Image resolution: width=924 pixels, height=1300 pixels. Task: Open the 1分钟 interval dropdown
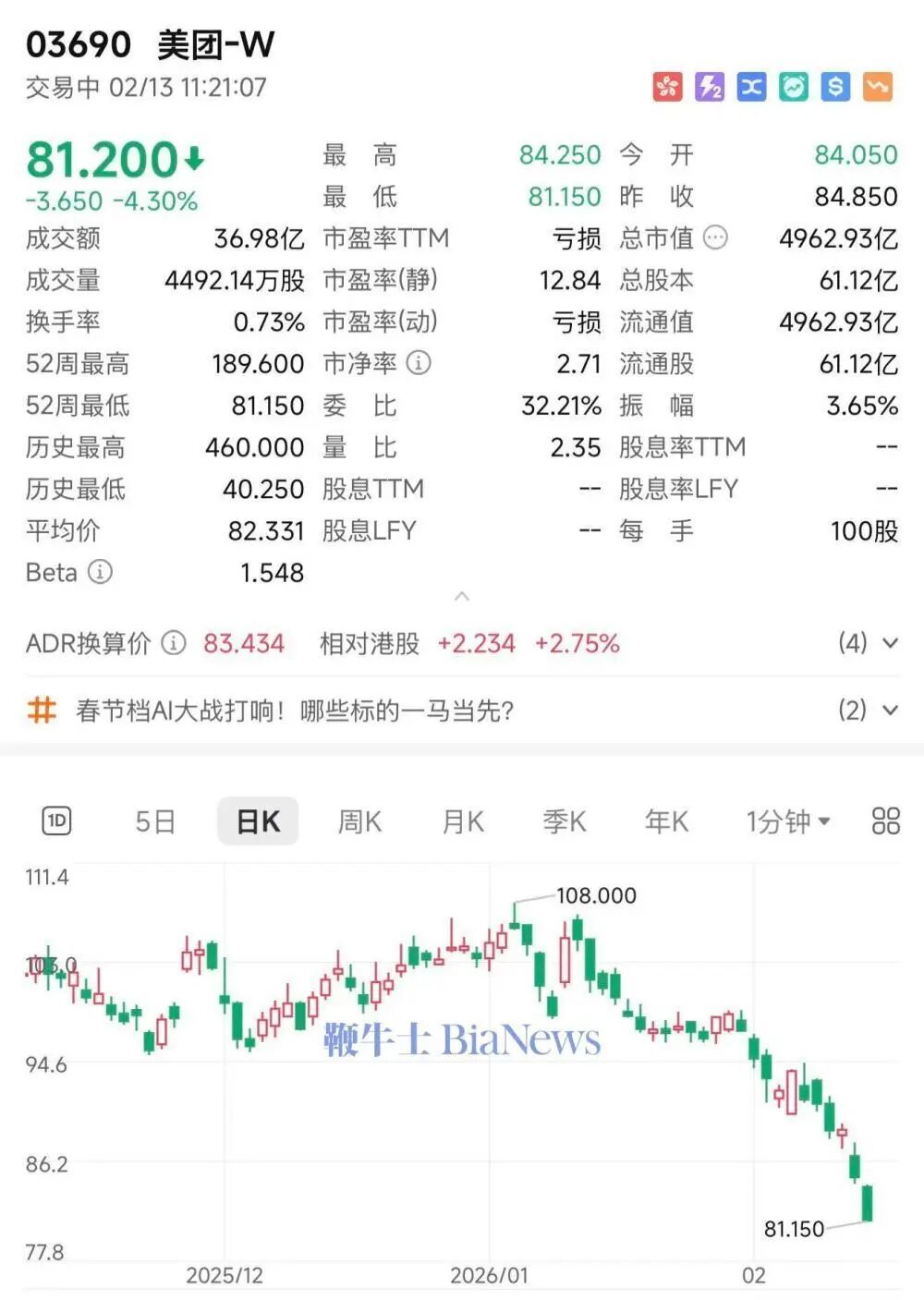pyautogui.click(x=788, y=820)
